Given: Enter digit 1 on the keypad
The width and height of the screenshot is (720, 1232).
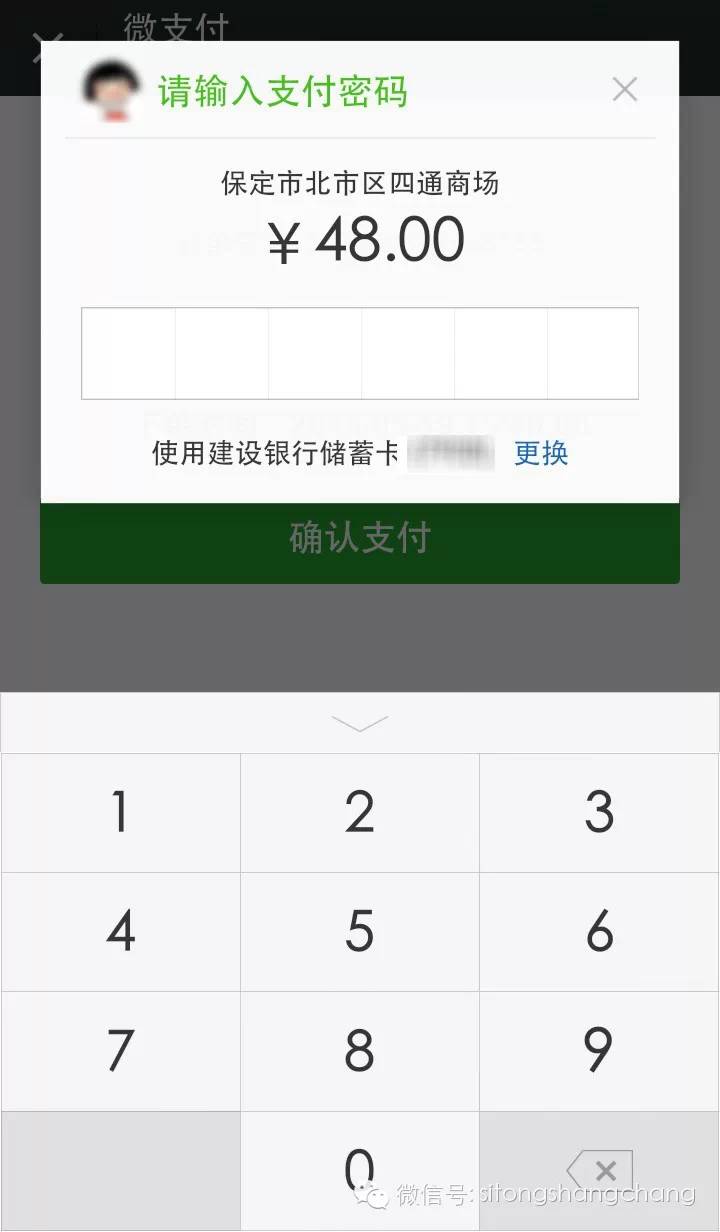Looking at the screenshot, I should (120, 813).
